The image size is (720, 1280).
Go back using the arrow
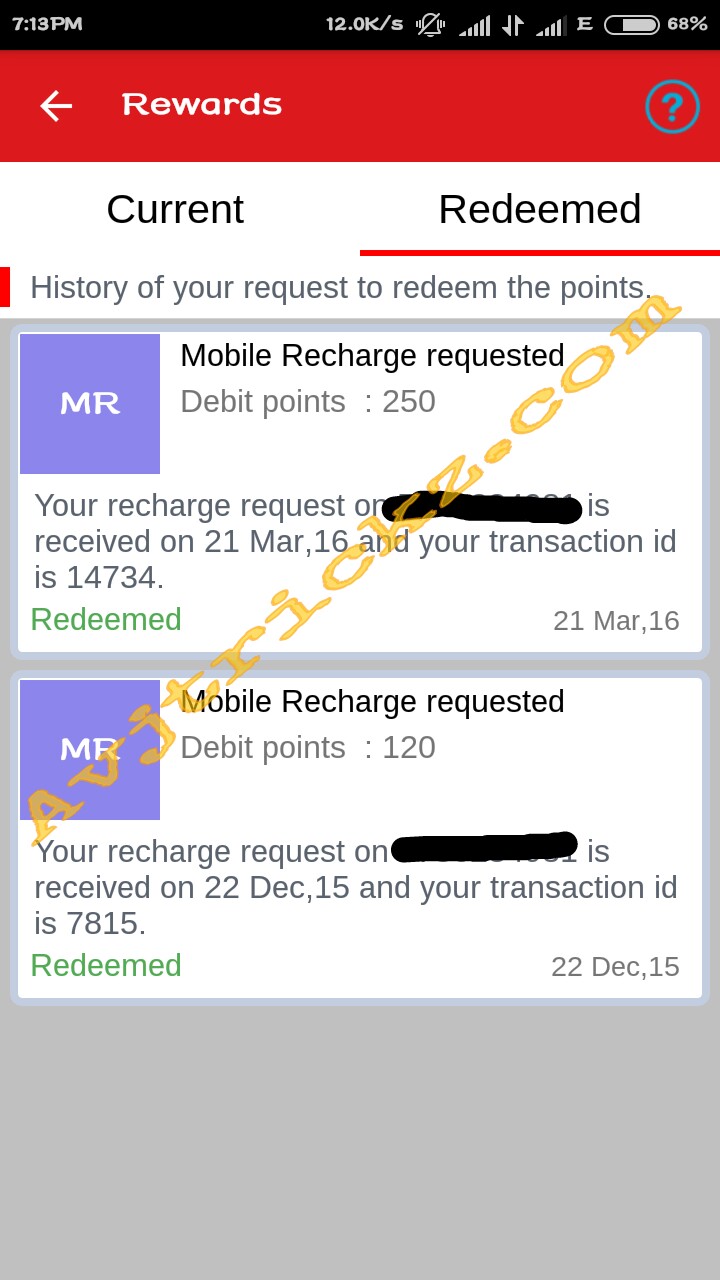(x=56, y=106)
